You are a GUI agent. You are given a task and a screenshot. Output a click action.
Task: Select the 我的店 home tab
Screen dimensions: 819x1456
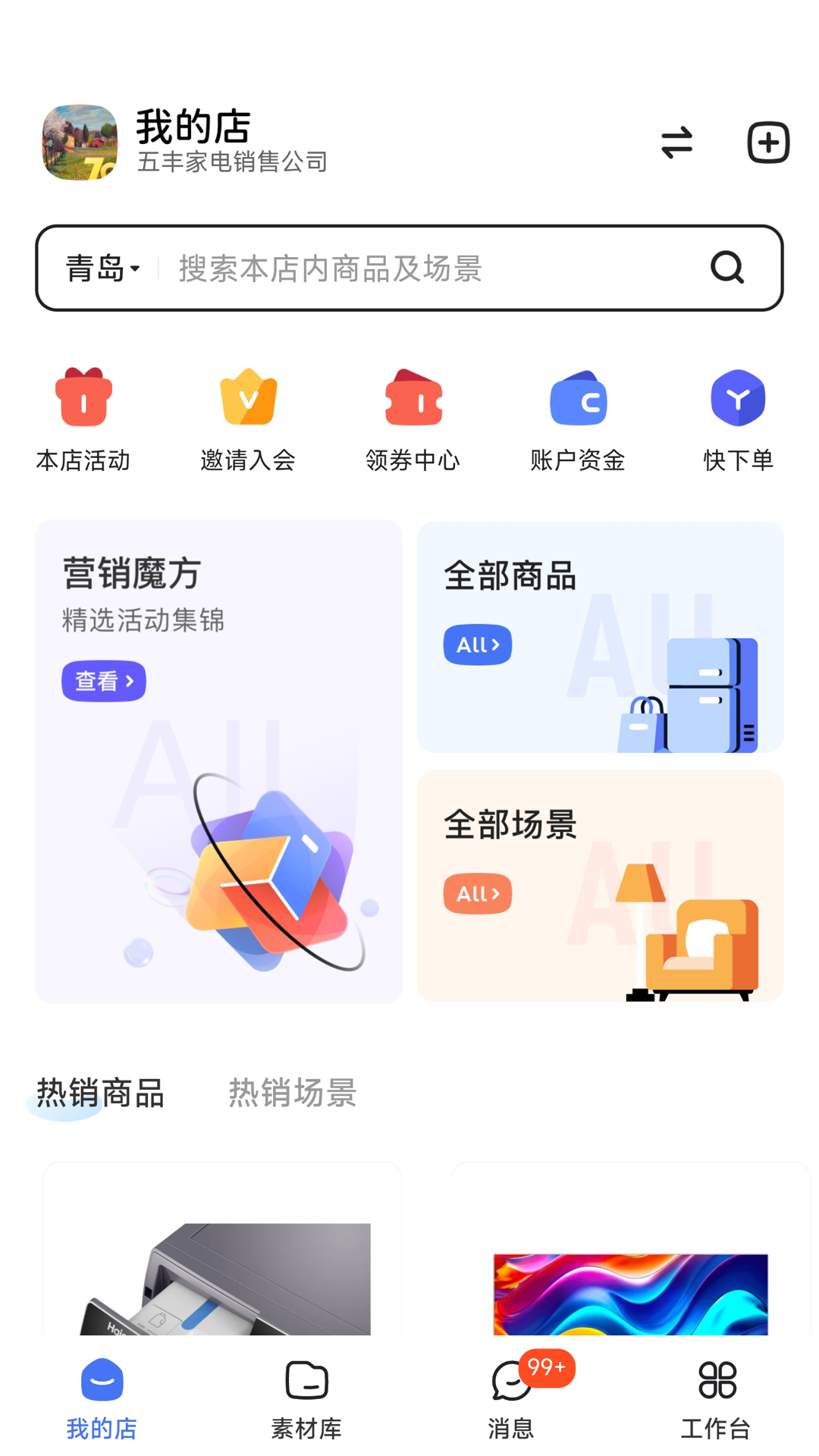coord(102,1399)
